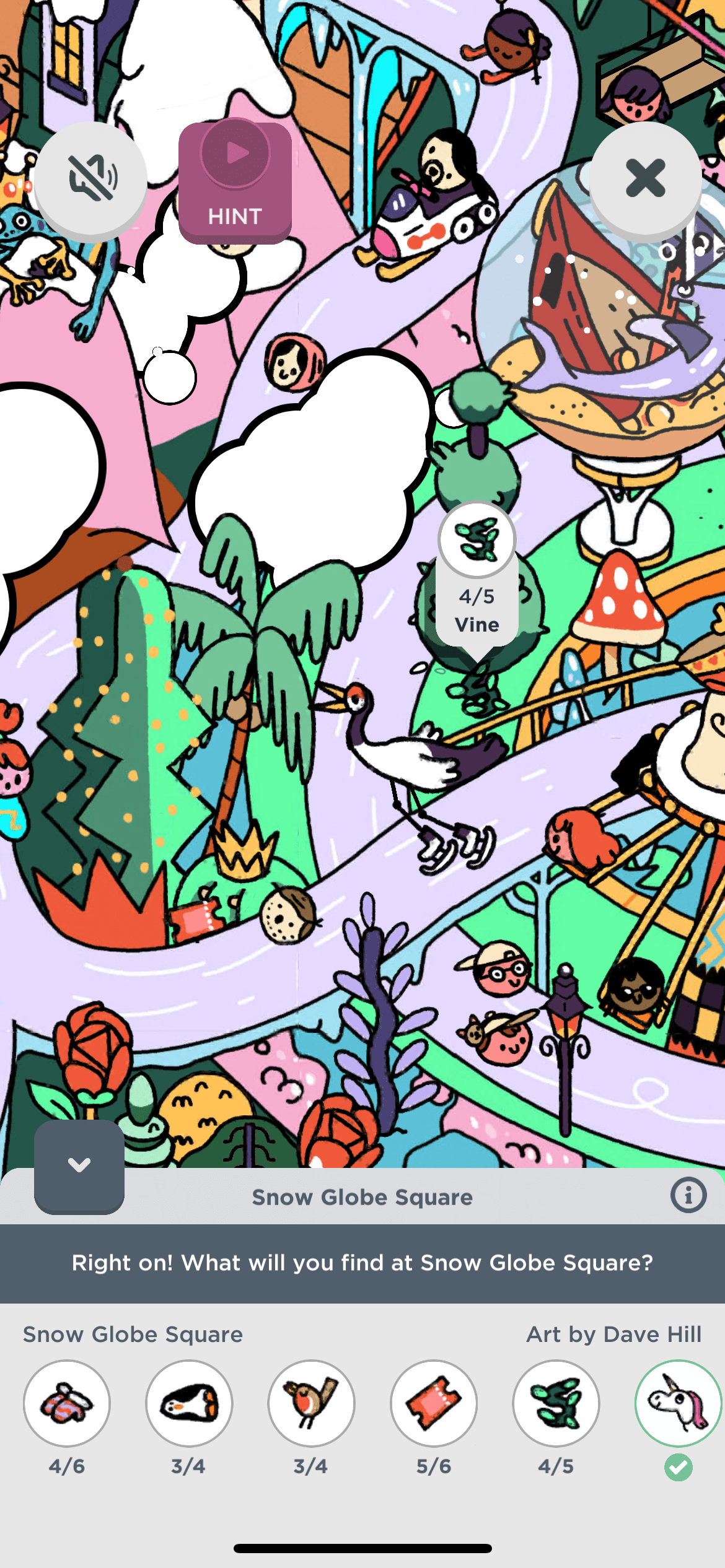725x1568 pixels.
Task: Toggle the muted sound button
Action: (90, 179)
